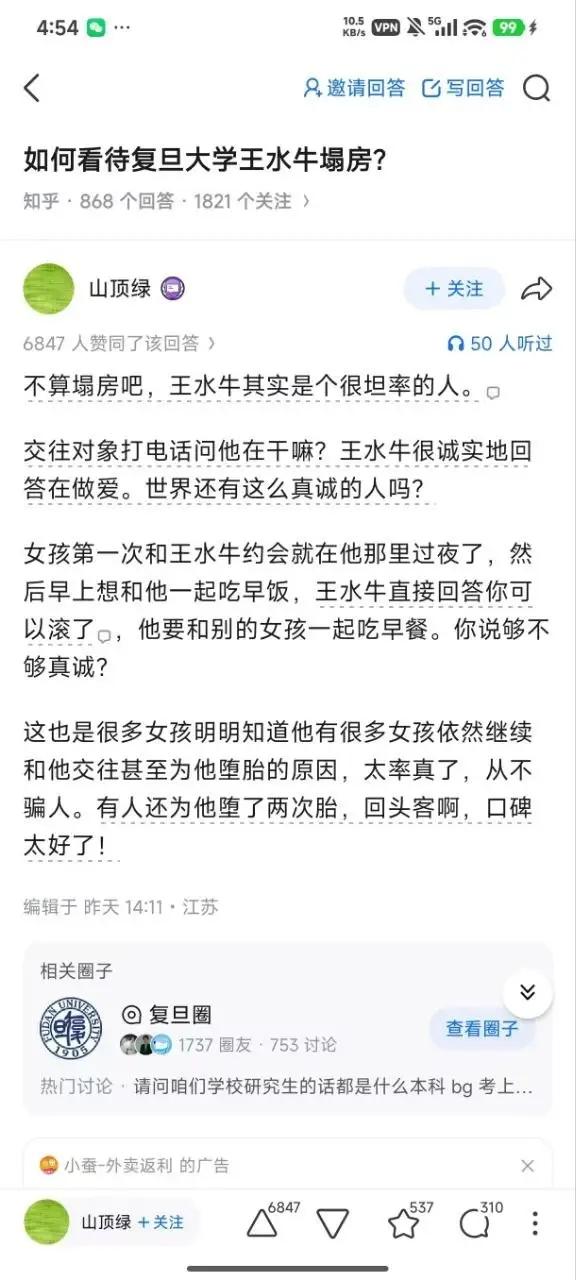Viewport: 576px width, 1280px height.
Task: Open 山顶绿's profile avatar near the top
Action: [48, 289]
